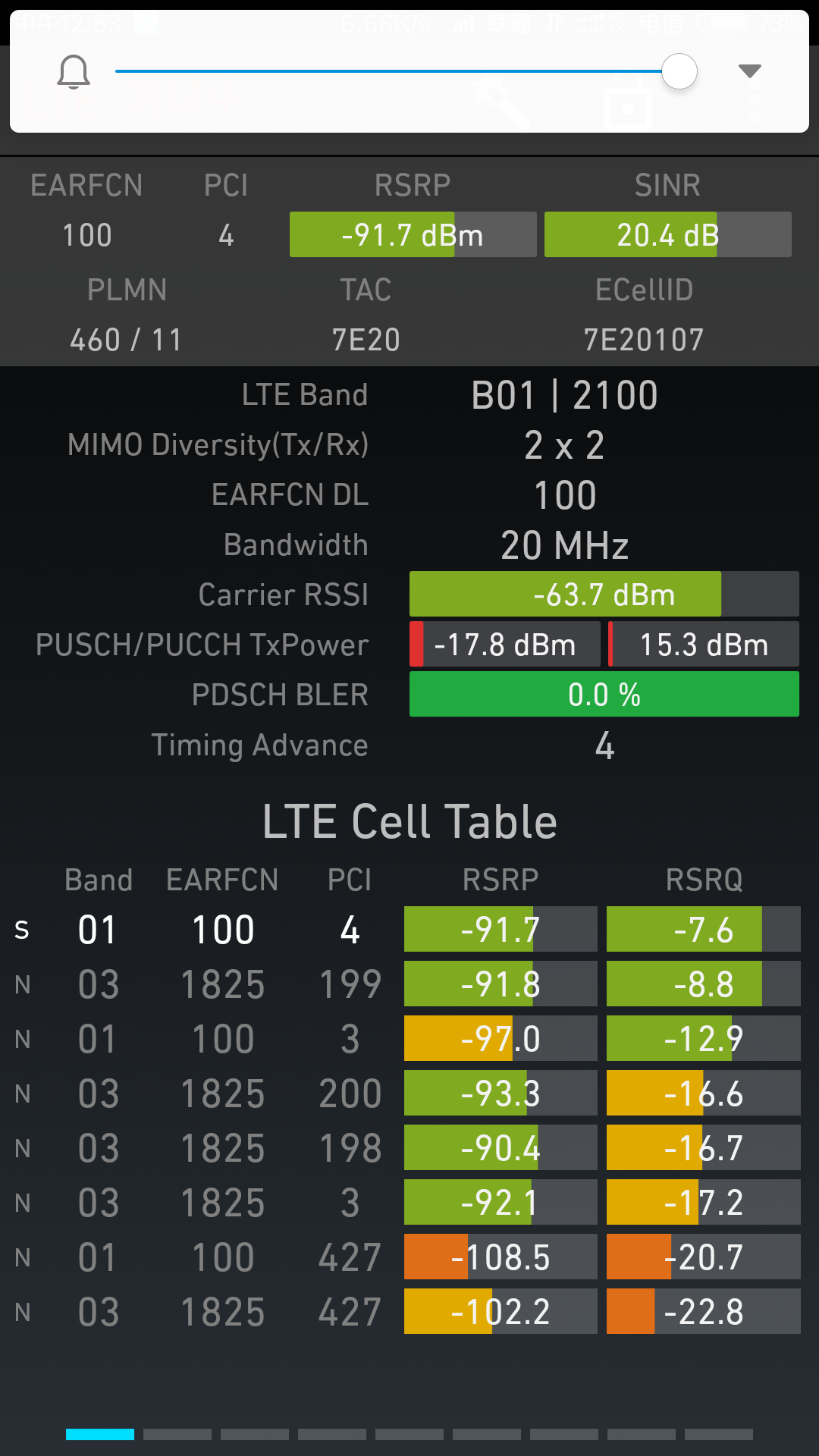Tap the ECellID value 7E20107
Viewport: 819px width, 1456px height.
coord(645,340)
